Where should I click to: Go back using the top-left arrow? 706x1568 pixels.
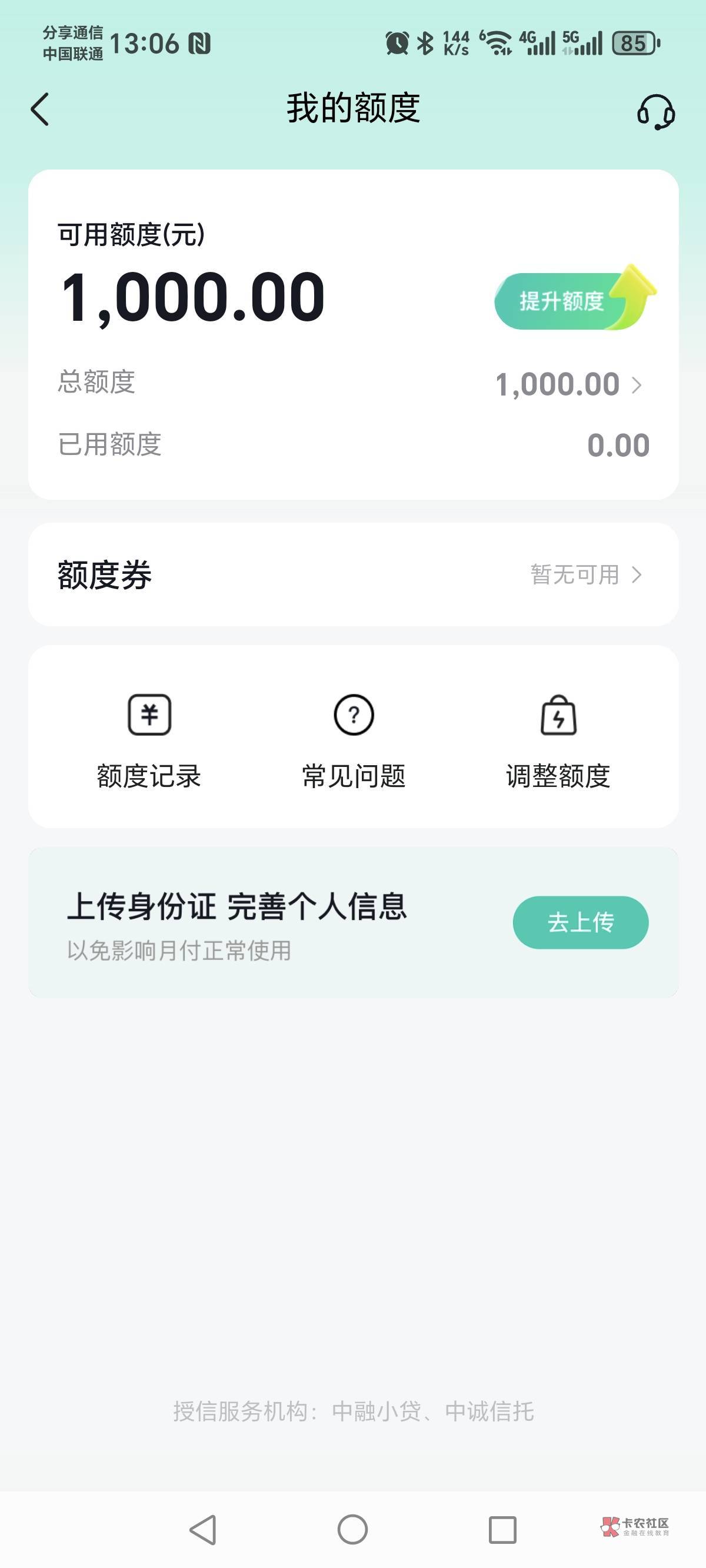pos(40,109)
